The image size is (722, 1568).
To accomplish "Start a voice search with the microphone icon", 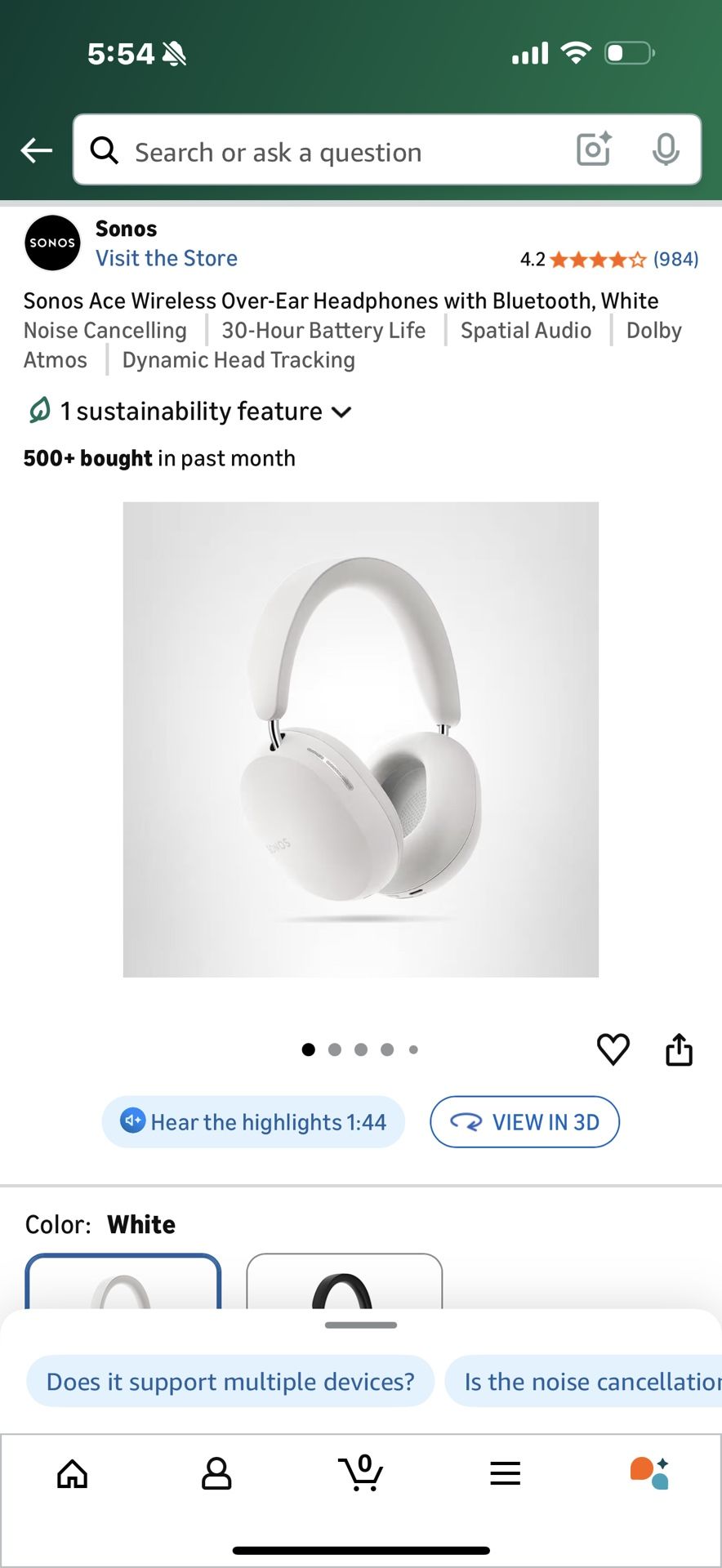I will tap(667, 149).
